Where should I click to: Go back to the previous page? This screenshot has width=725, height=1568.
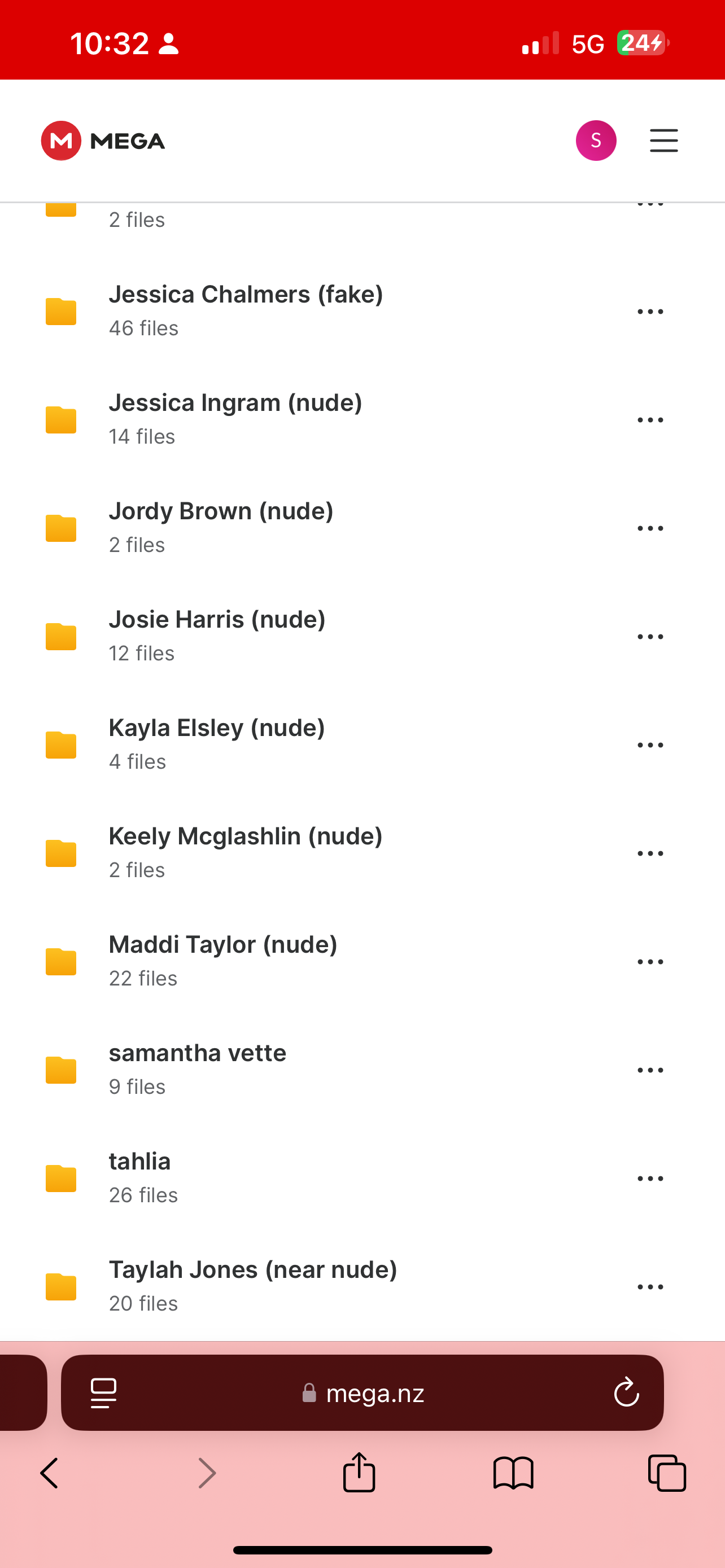click(49, 1474)
